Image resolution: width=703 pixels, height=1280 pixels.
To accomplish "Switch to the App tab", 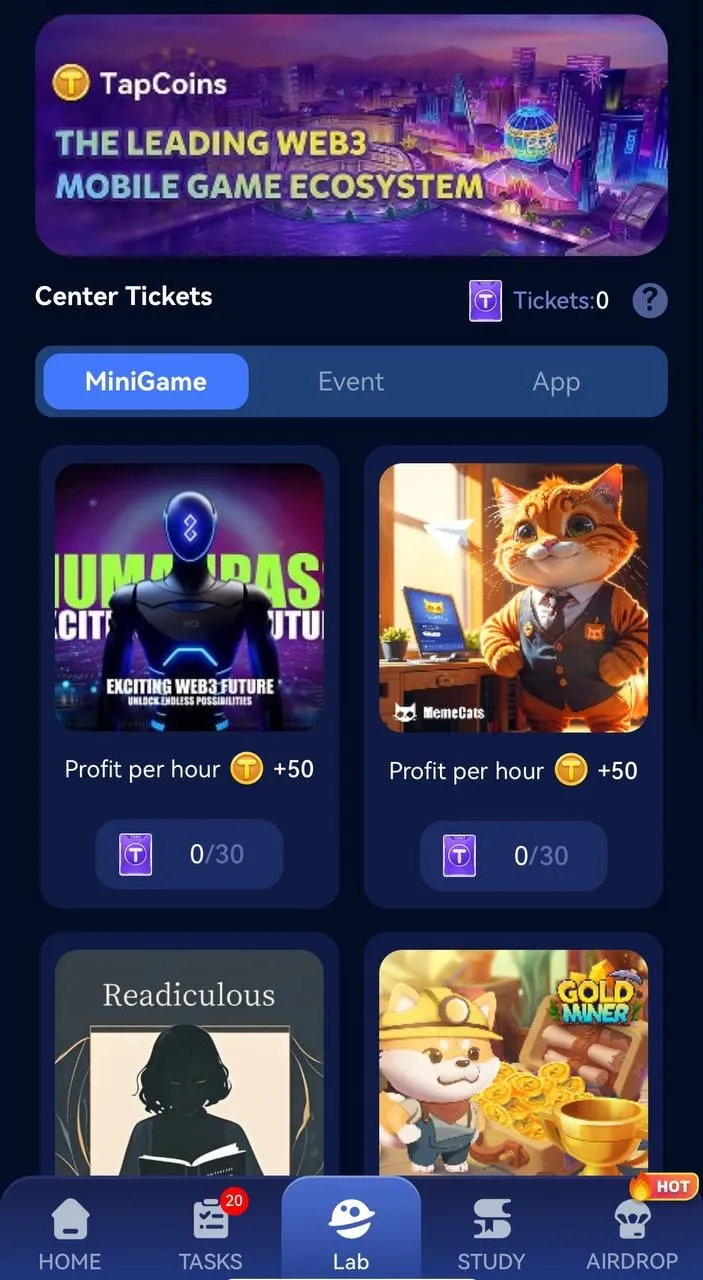I will click(556, 381).
